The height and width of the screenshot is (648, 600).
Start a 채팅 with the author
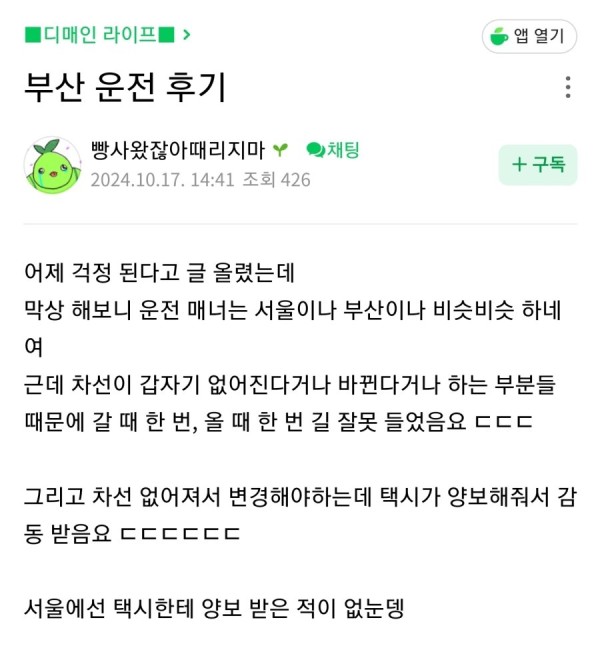coord(333,150)
